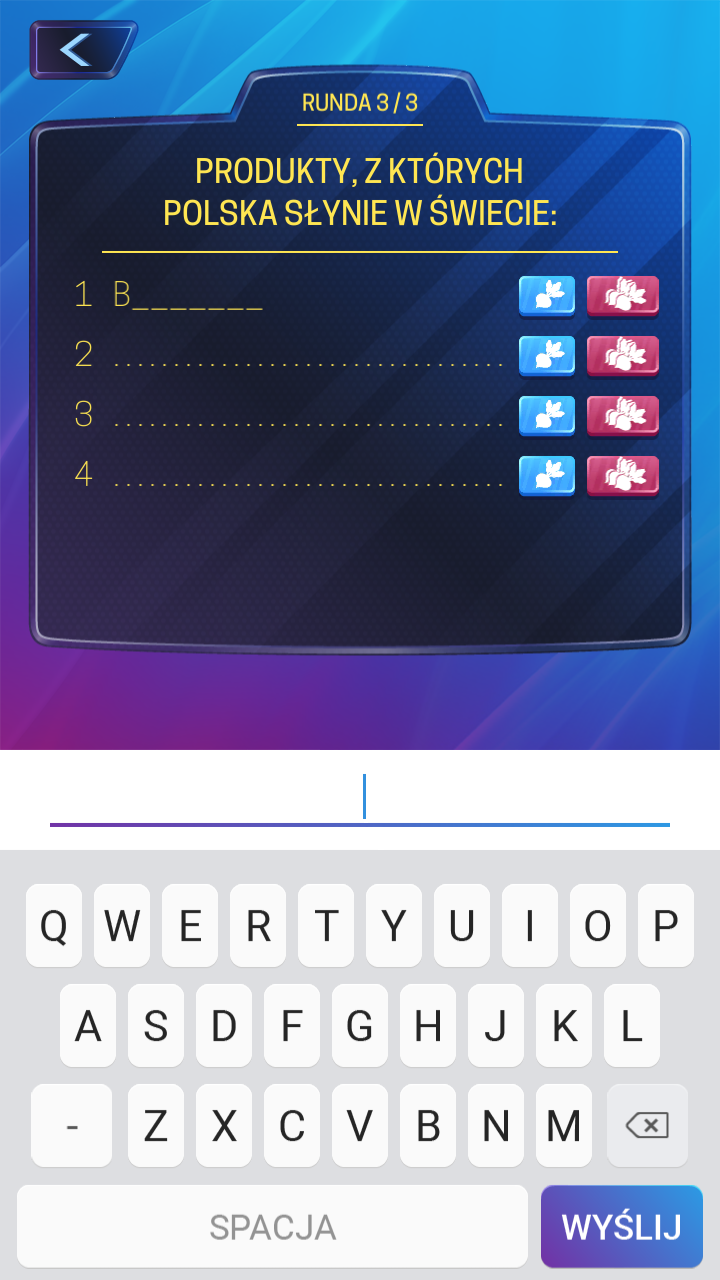The width and height of the screenshot is (720, 1280).
Task: Send the answer with WYŚLIJ
Action: tap(621, 1226)
